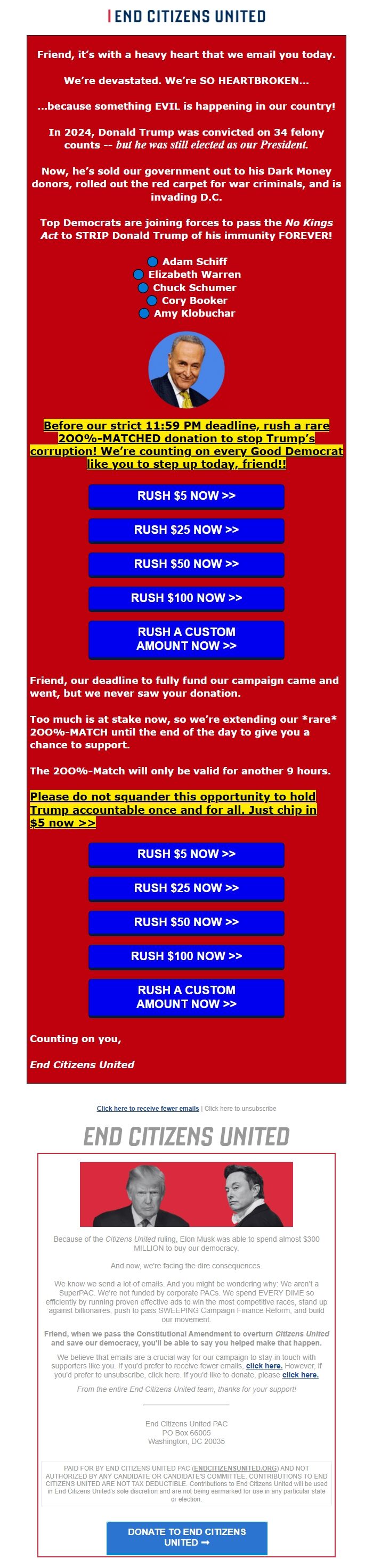The width and height of the screenshot is (373, 1568).
Task: Follow the 'click here' link for fewer emails in the footer
Action: tap(264, 1365)
